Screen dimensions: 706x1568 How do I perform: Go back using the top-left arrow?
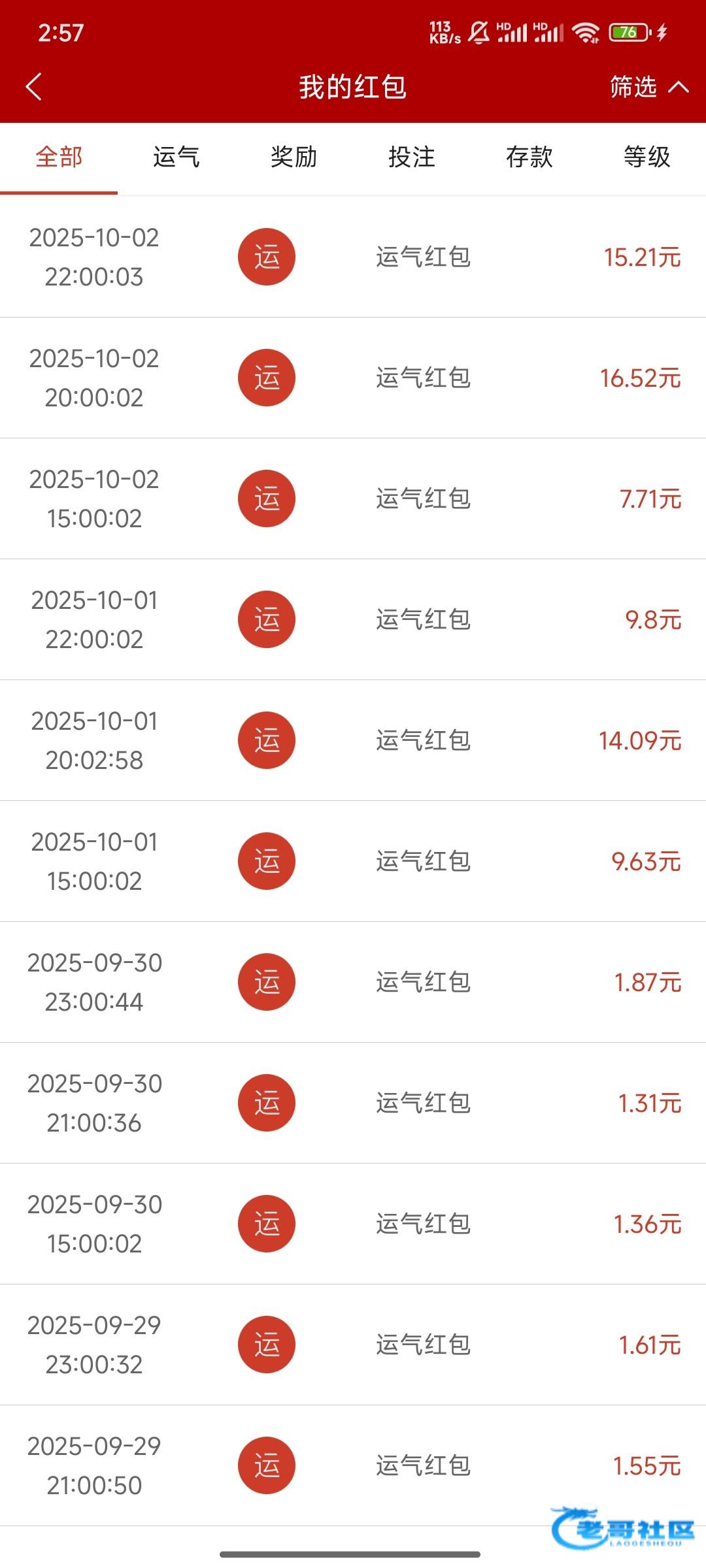click(34, 87)
